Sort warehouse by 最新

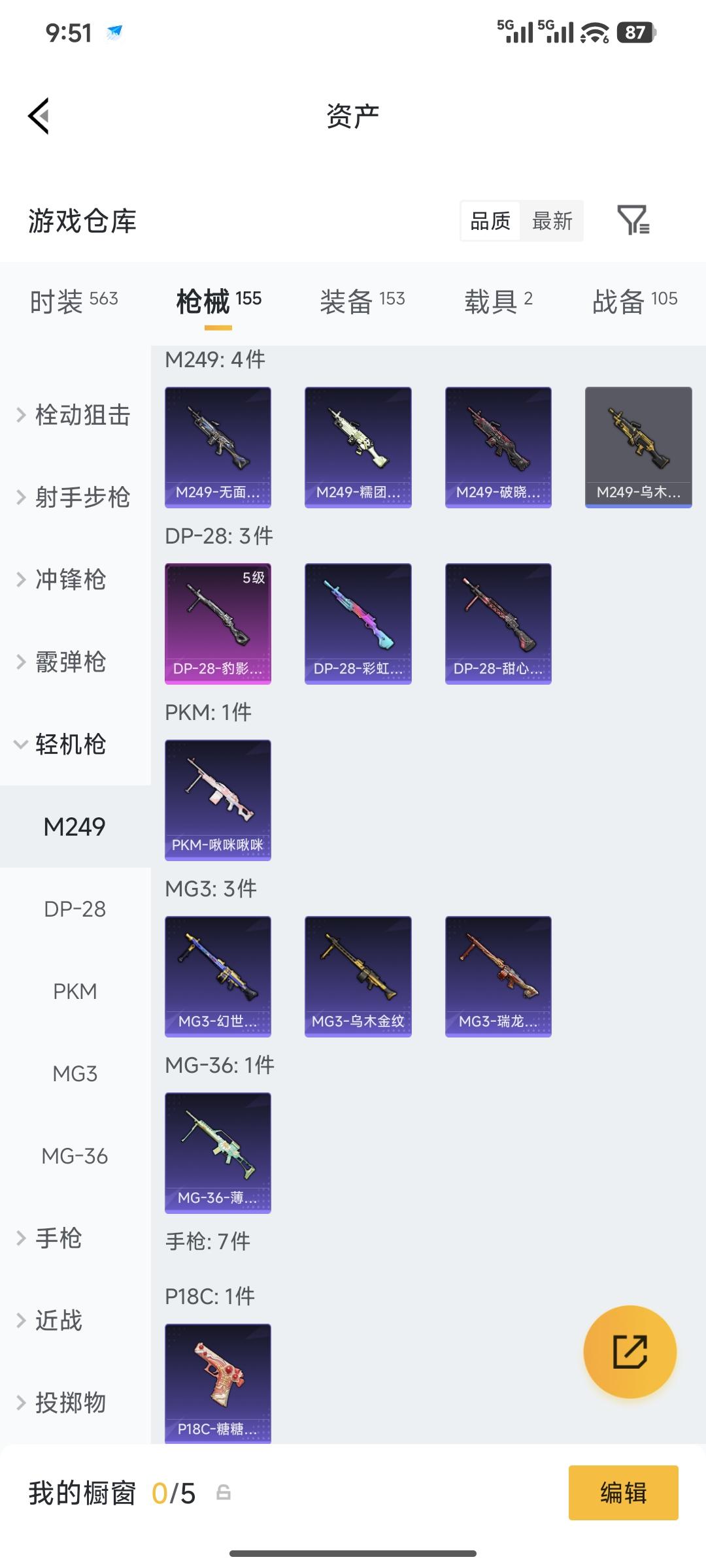(552, 221)
